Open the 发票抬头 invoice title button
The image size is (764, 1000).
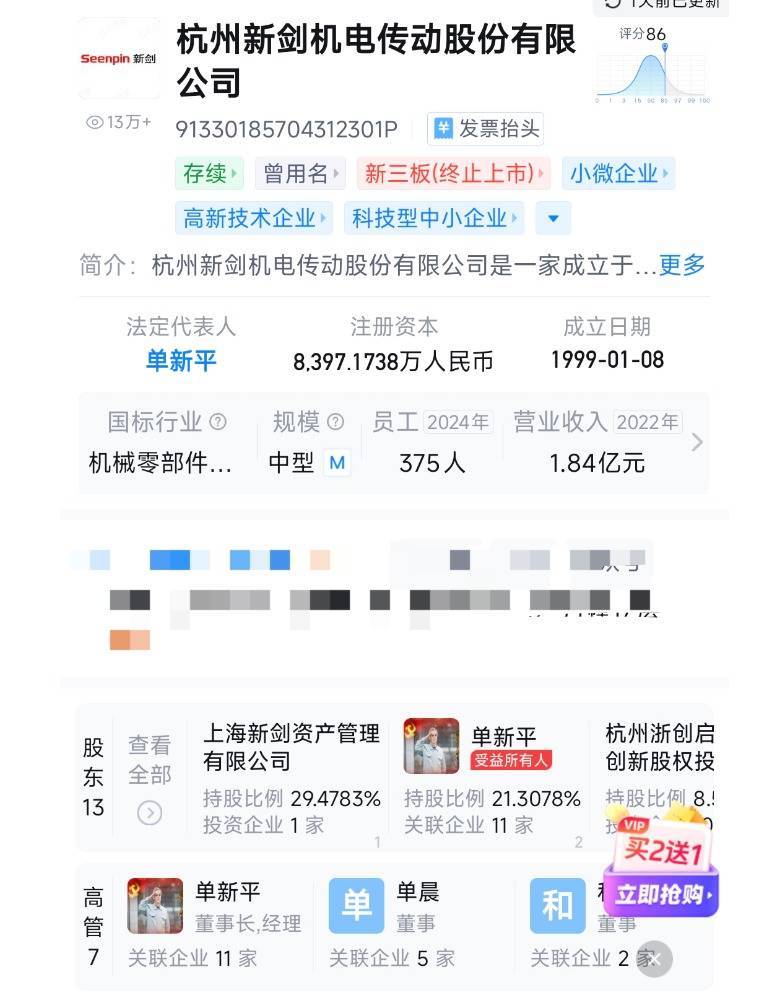click(486, 129)
